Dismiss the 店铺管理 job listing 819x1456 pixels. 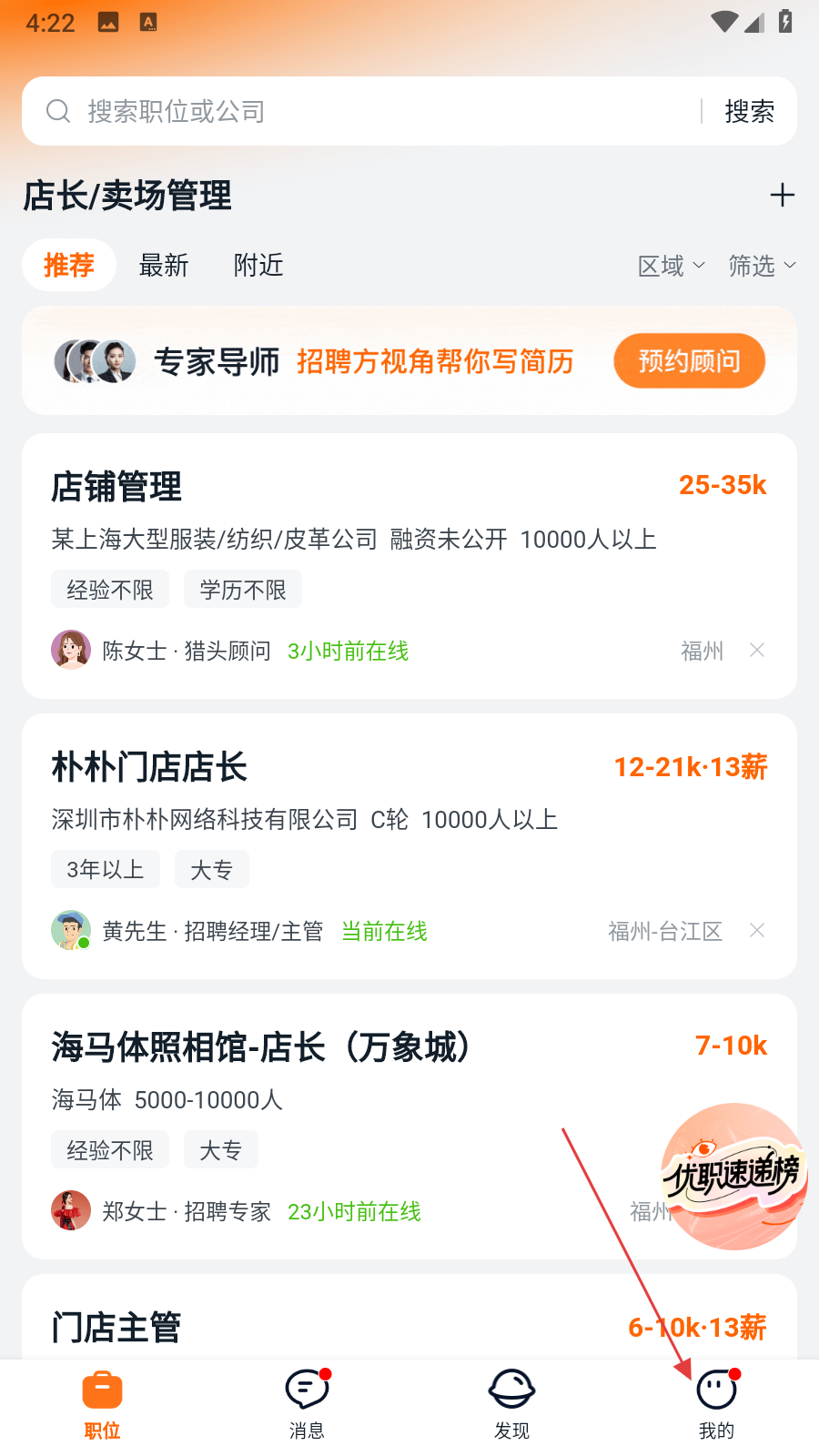click(x=756, y=650)
